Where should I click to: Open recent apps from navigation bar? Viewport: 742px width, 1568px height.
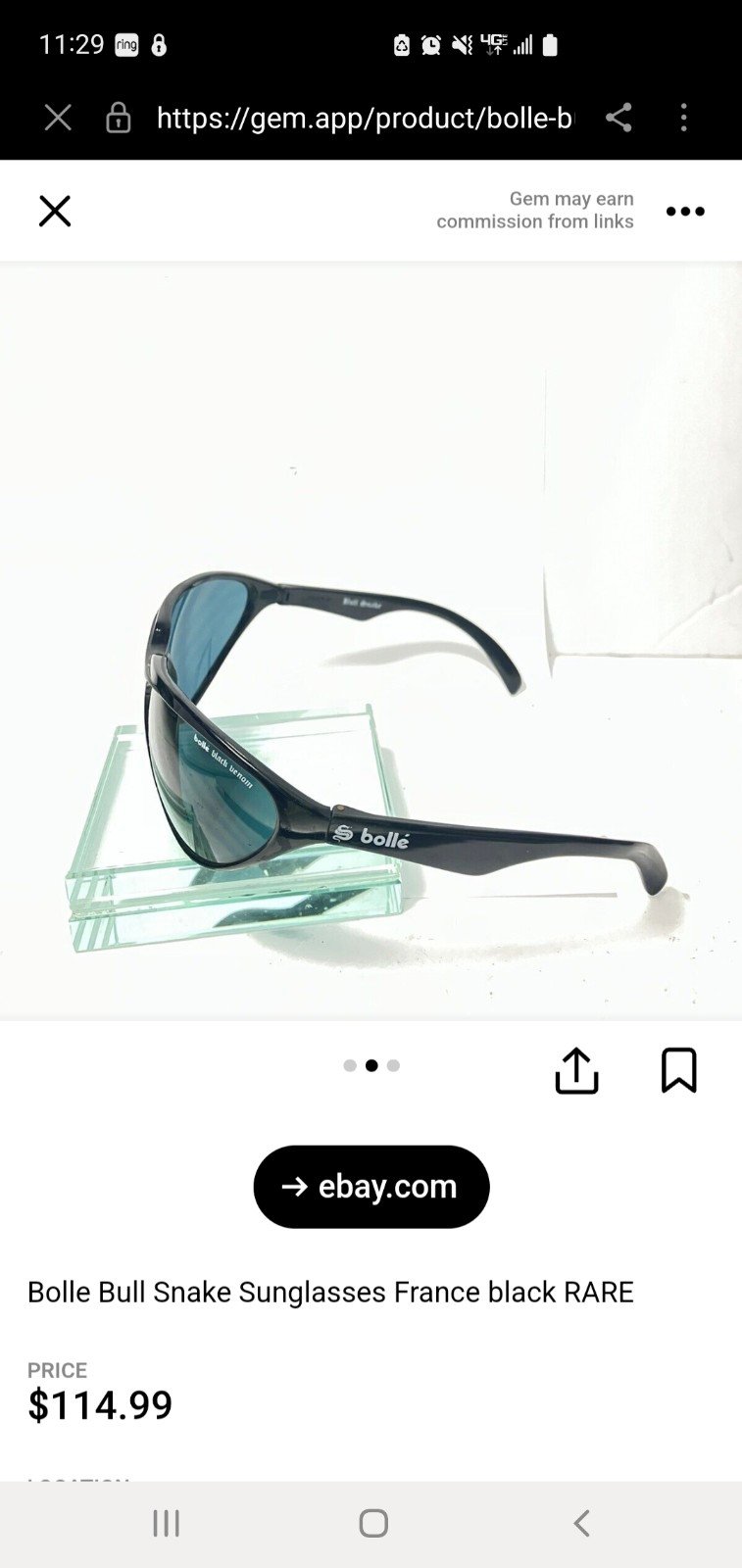point(167,1523)
